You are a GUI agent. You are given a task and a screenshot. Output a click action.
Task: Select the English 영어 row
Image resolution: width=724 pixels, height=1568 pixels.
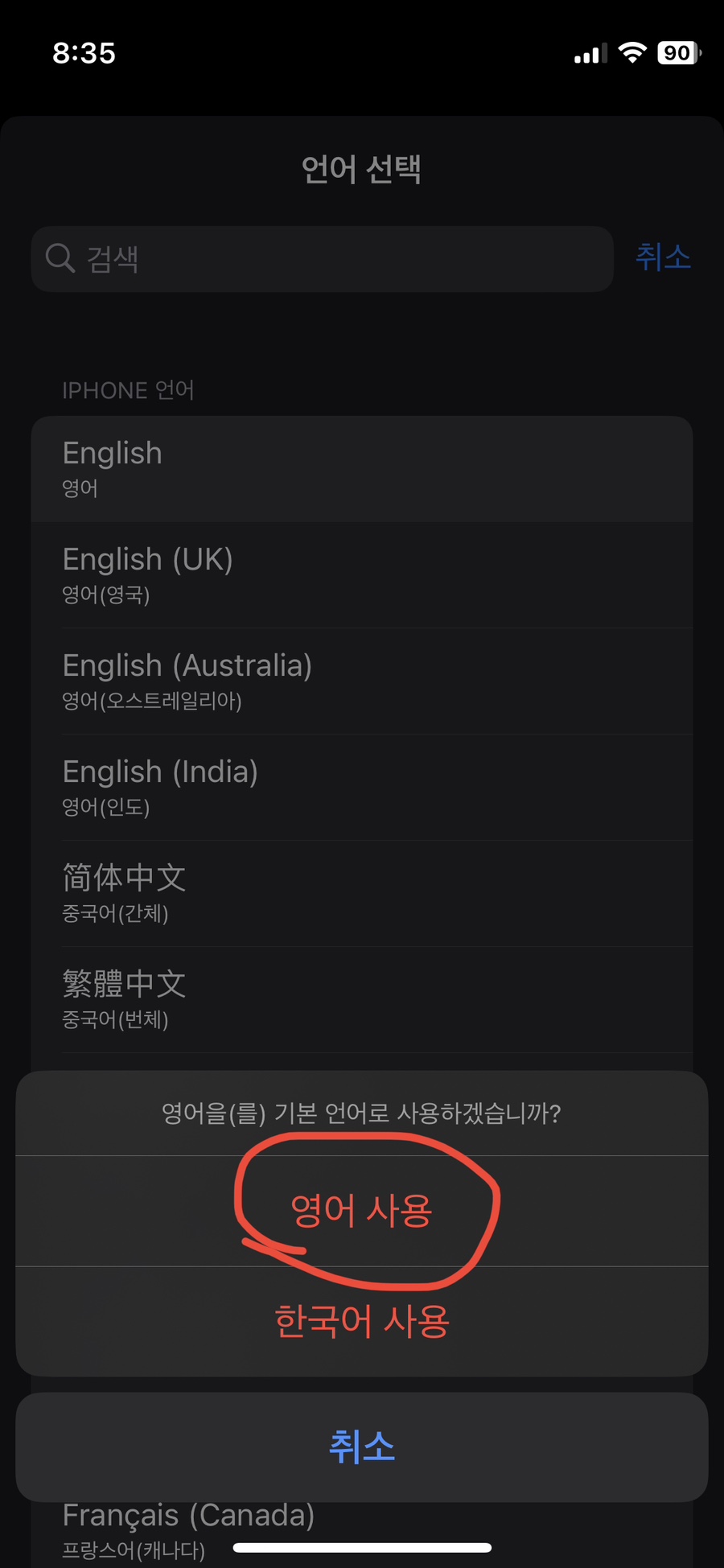click(x=362, y=469)
